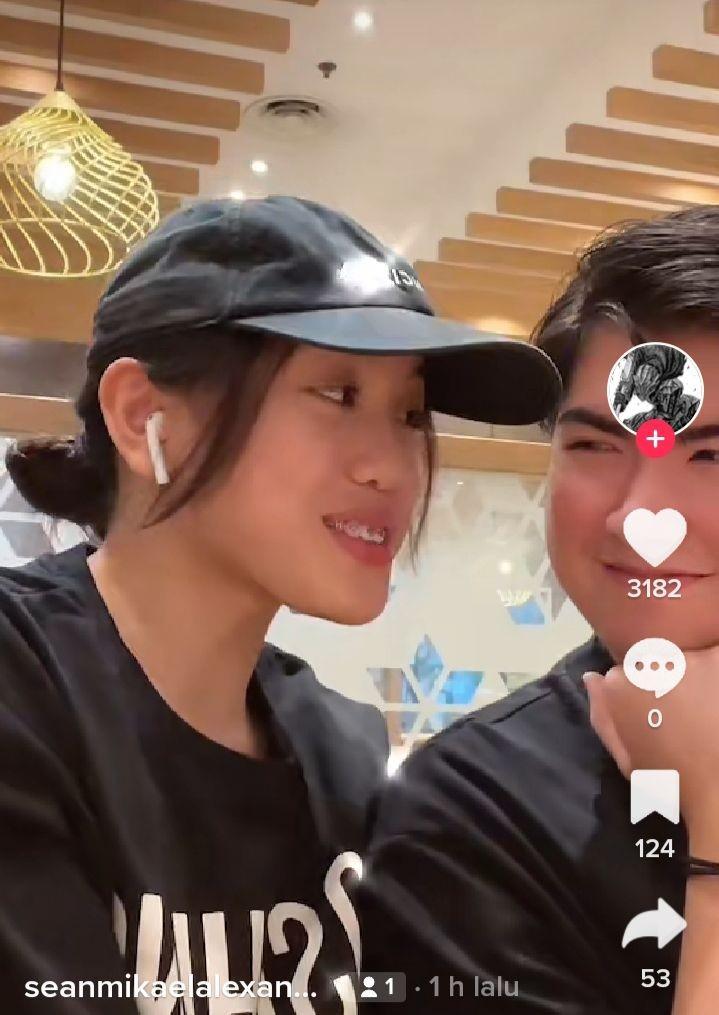Open the comments bubble
The height and width of the screenshot is (1015, 719).
pos(654,667)
